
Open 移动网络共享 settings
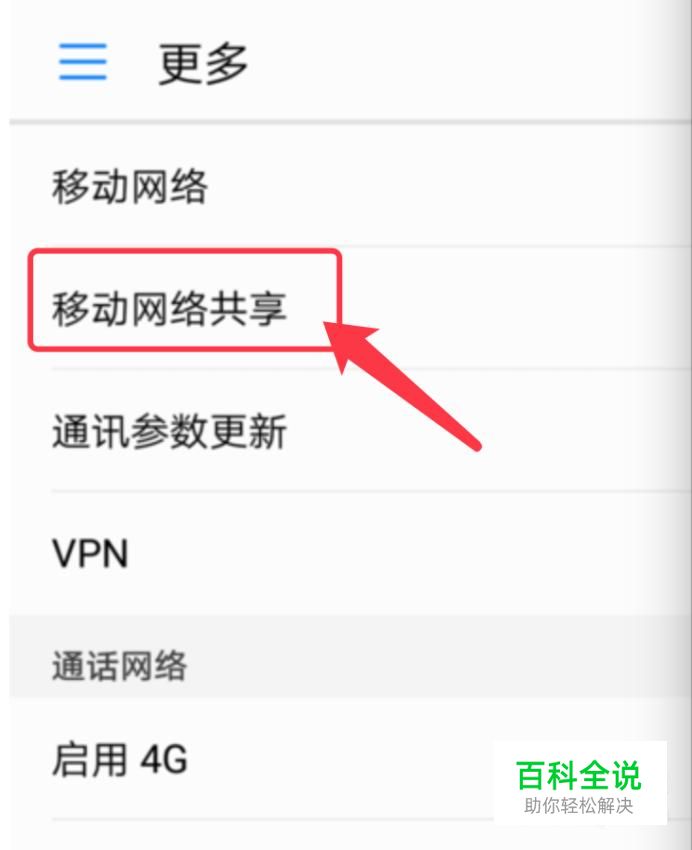170,308
